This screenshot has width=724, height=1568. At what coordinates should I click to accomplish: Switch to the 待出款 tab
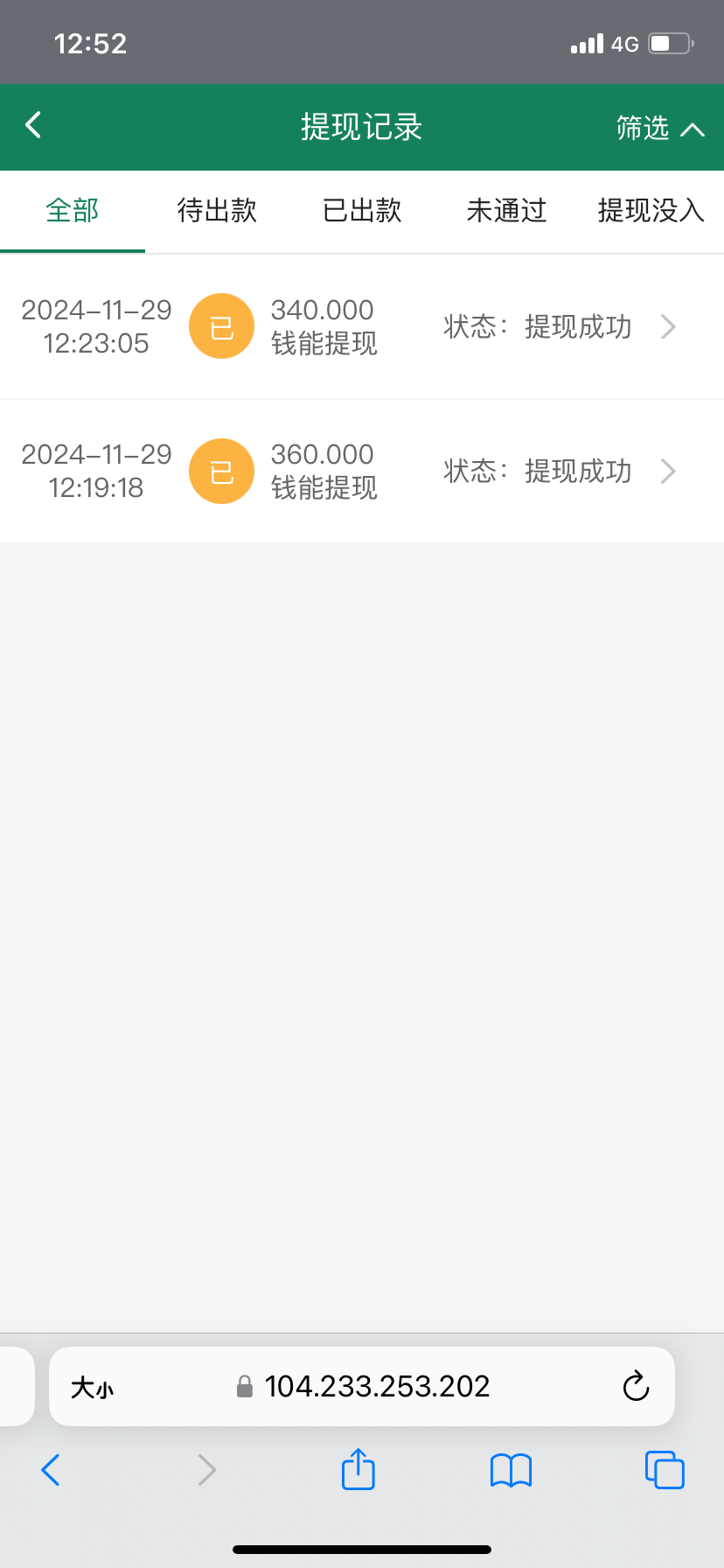click(217, 211)
